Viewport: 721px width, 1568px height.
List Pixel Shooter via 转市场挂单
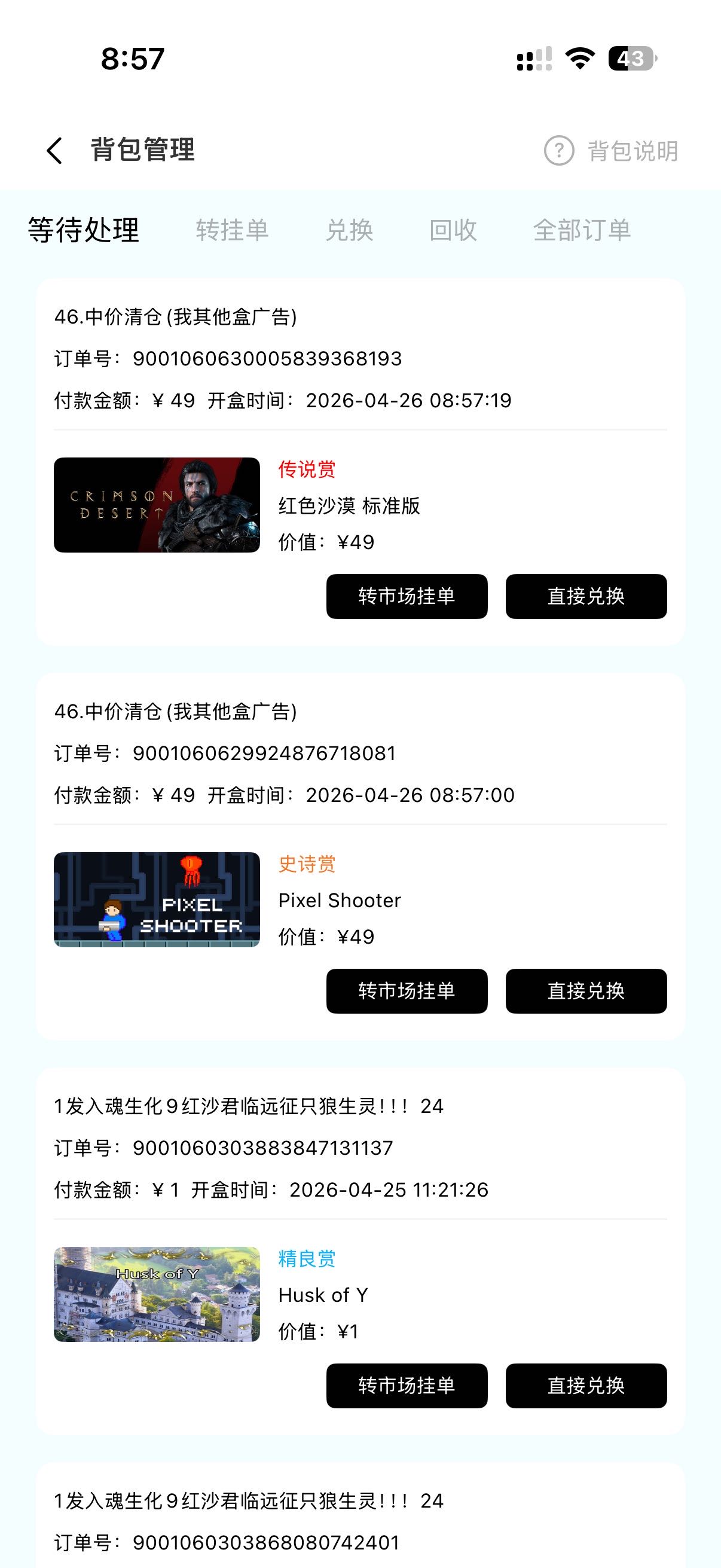[x=407, y=991]
